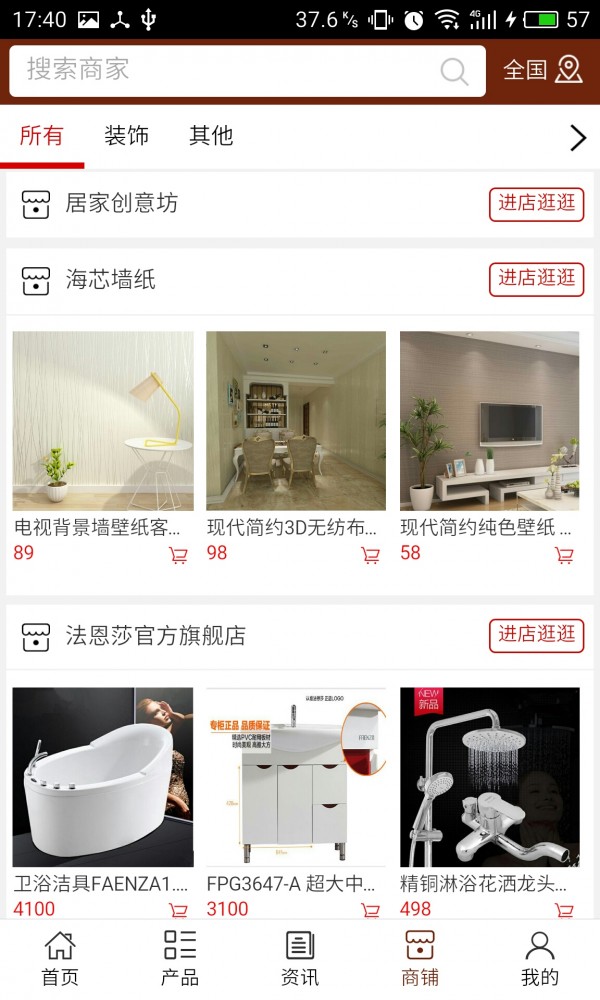The width and height of the screenshot is (600, 1000).
Task: Add the 98 wallpaper to cart
Action: coord(371,555)
